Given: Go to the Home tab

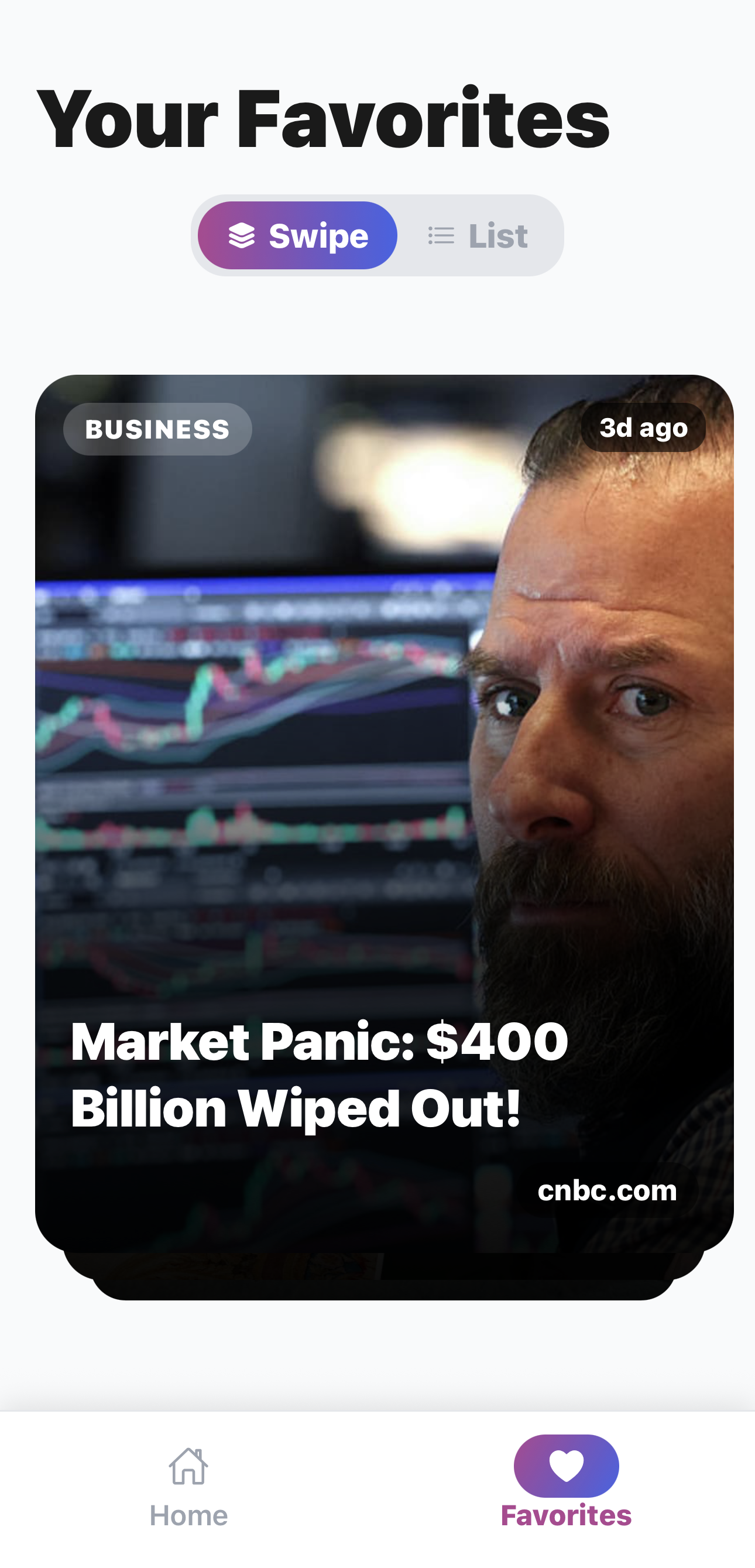Looking at the screenshot, I should (188, 1487).
